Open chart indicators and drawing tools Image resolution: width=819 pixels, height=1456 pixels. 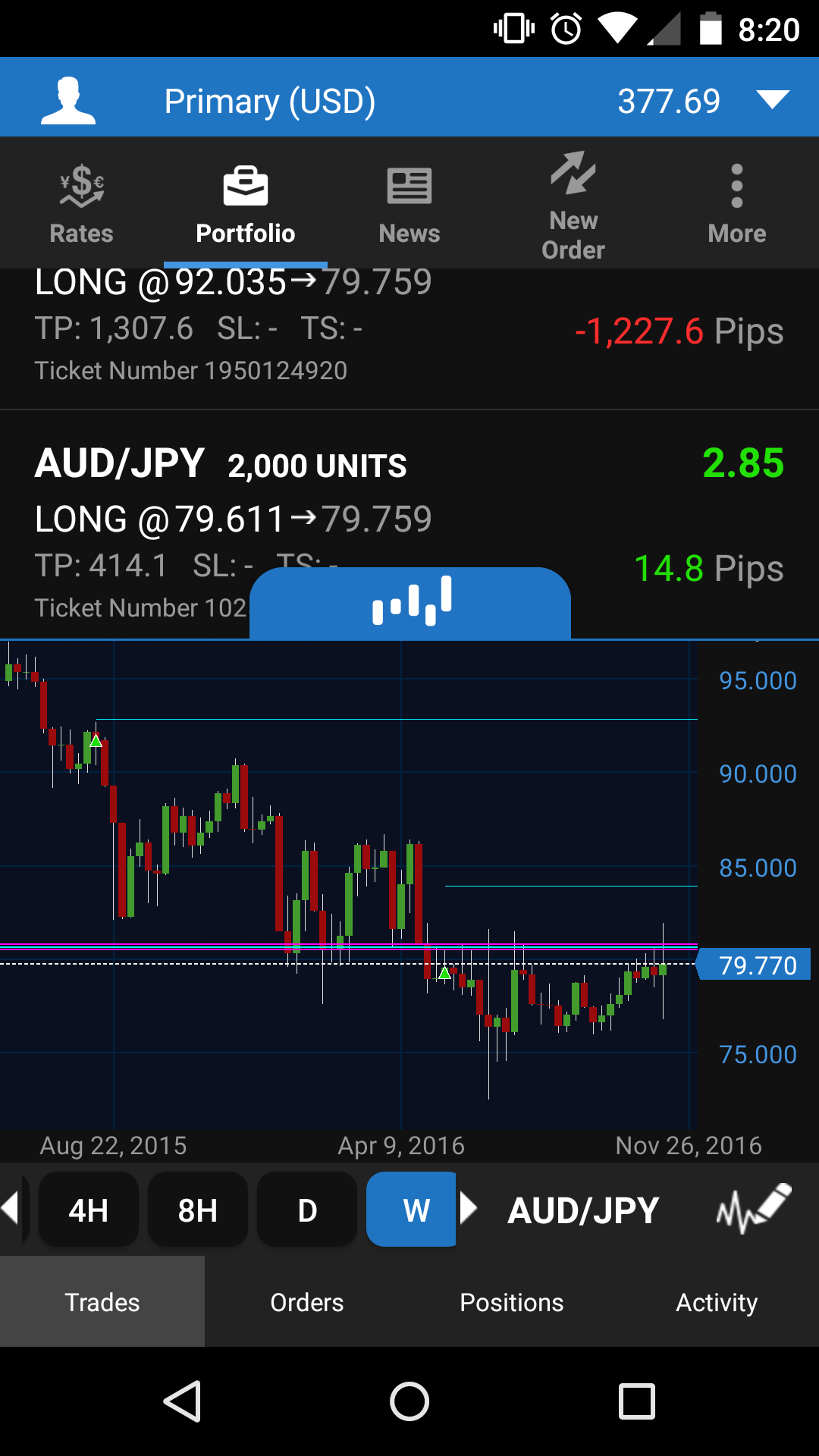coord(753,1208)
